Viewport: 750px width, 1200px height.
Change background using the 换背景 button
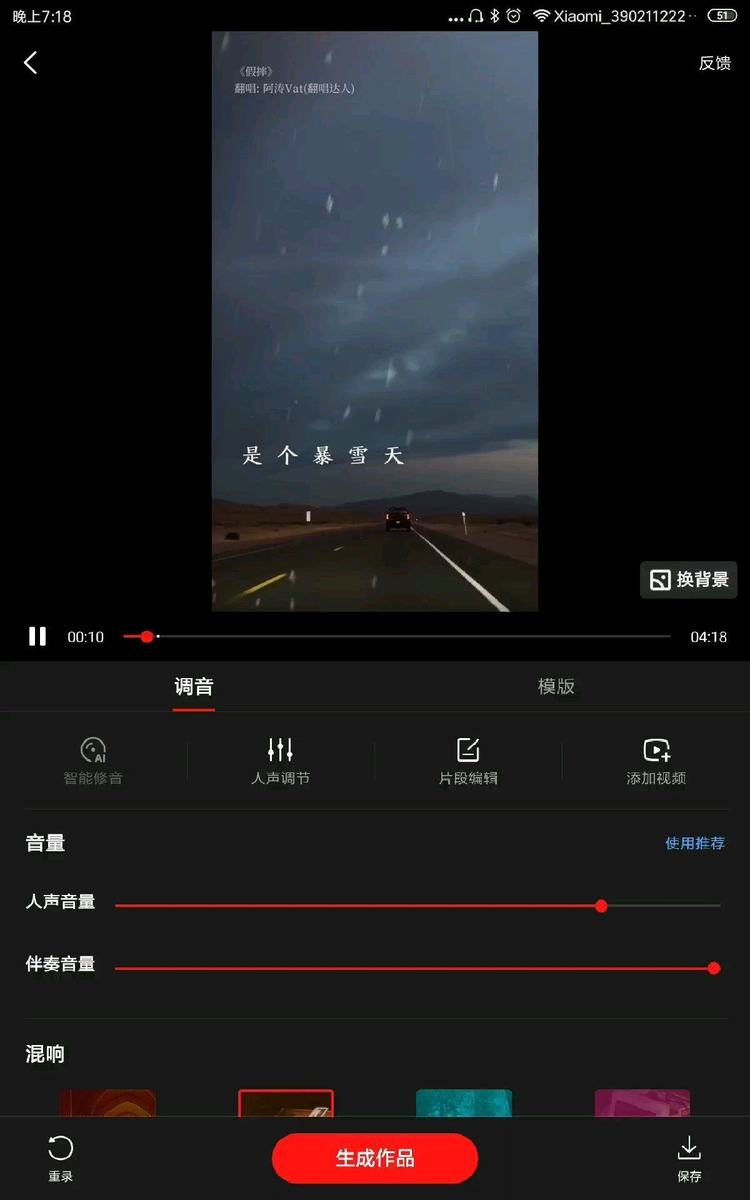688,579
